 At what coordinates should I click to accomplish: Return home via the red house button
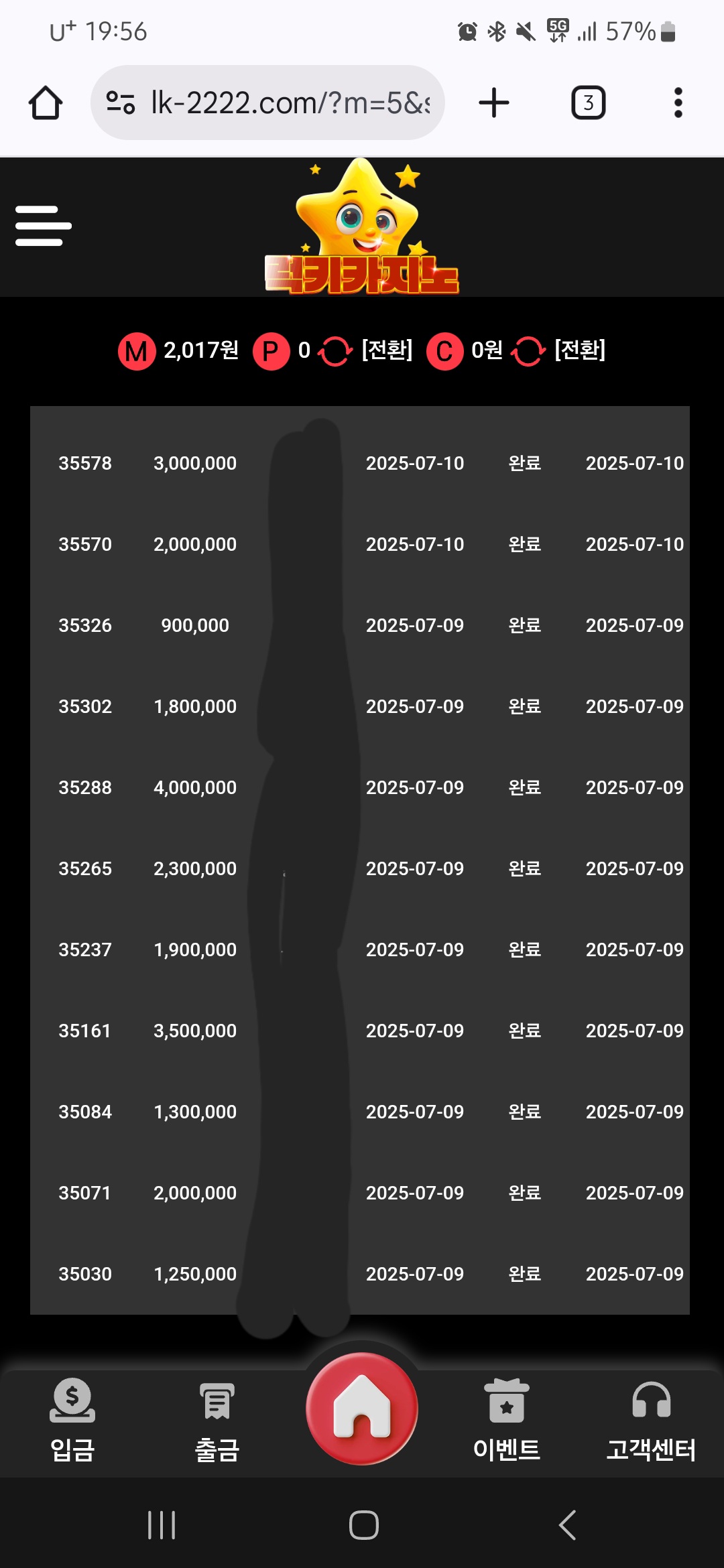coord(362,1408)
